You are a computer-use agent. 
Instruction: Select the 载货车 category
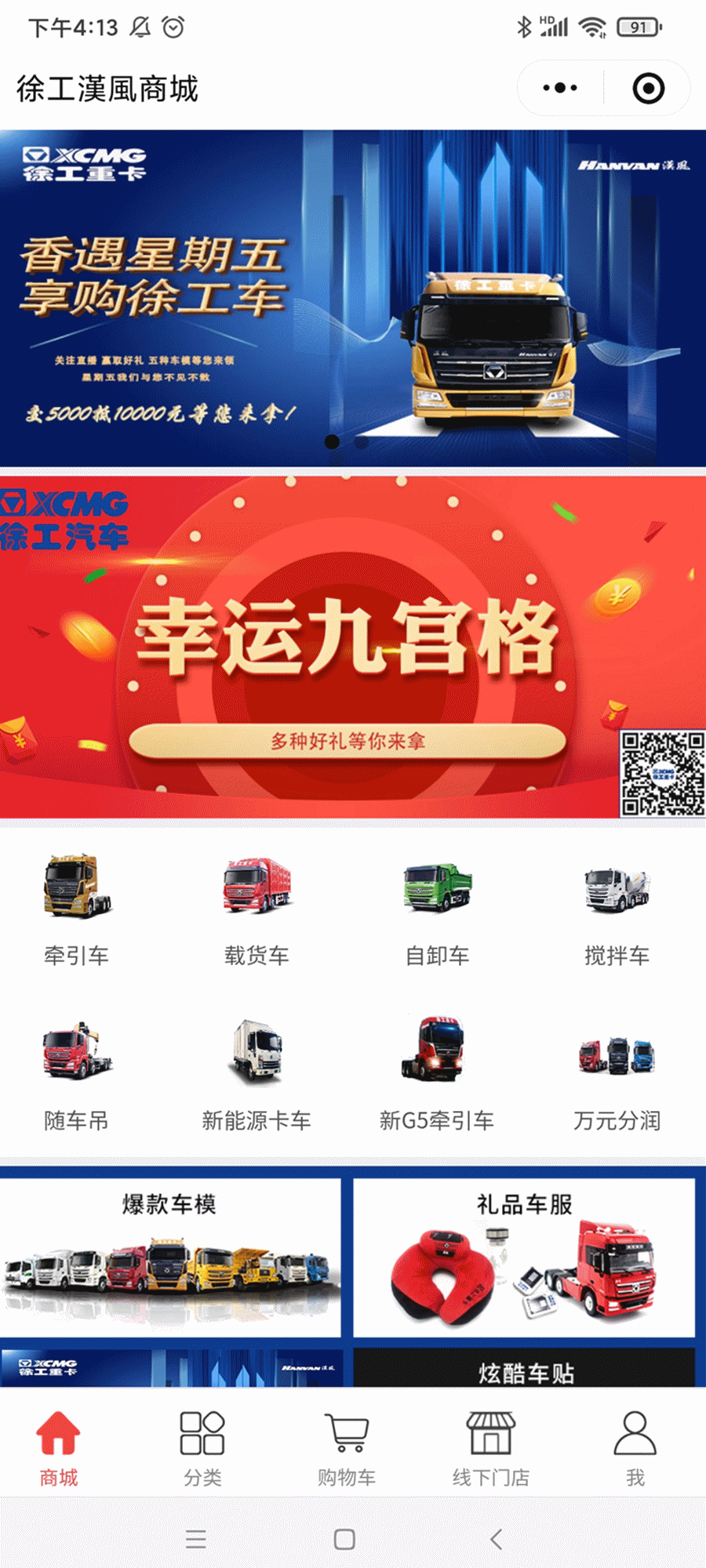(x=257, y=909)
